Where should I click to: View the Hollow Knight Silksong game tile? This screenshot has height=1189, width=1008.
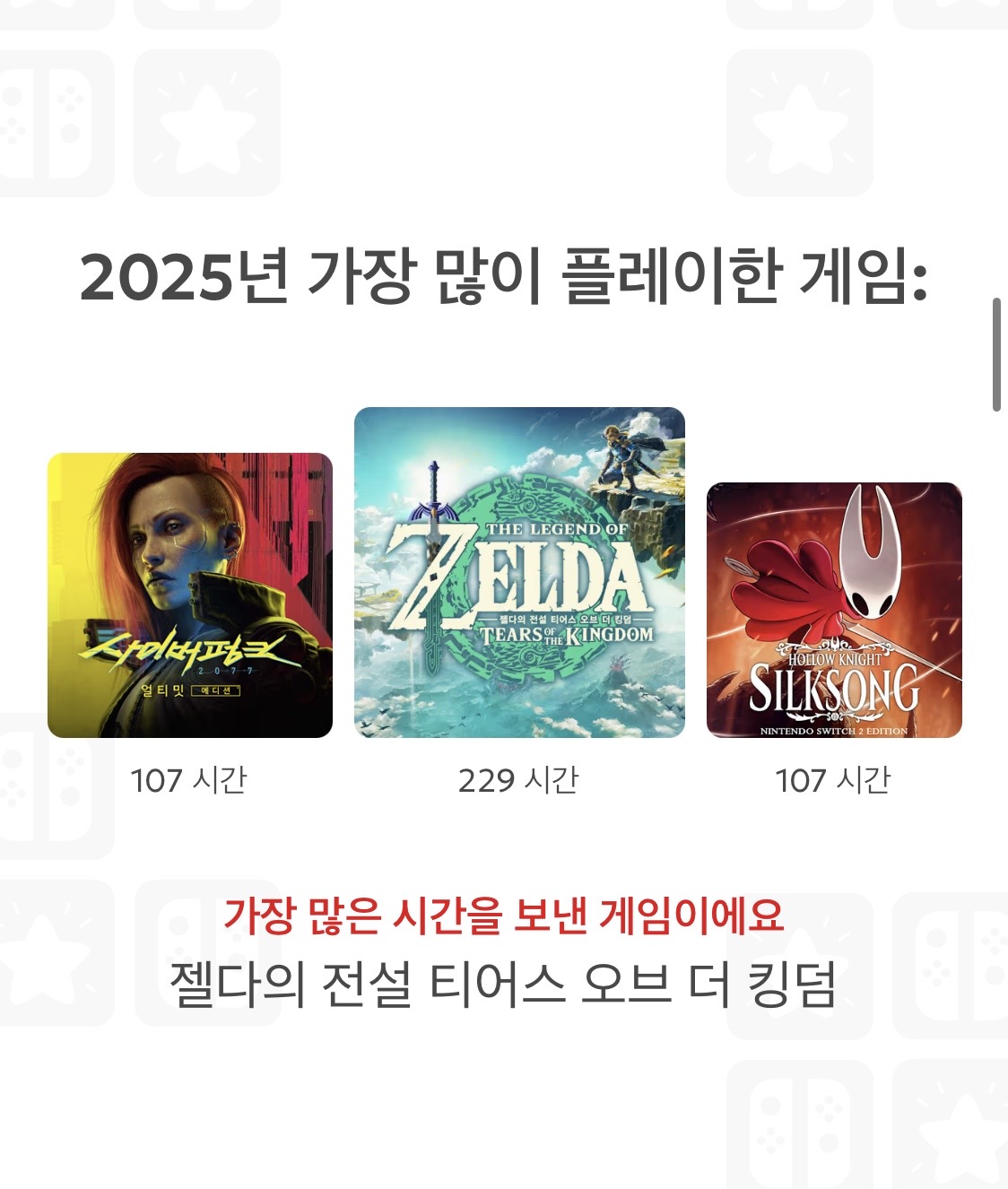pyautogui.click(x=834, y=610)
